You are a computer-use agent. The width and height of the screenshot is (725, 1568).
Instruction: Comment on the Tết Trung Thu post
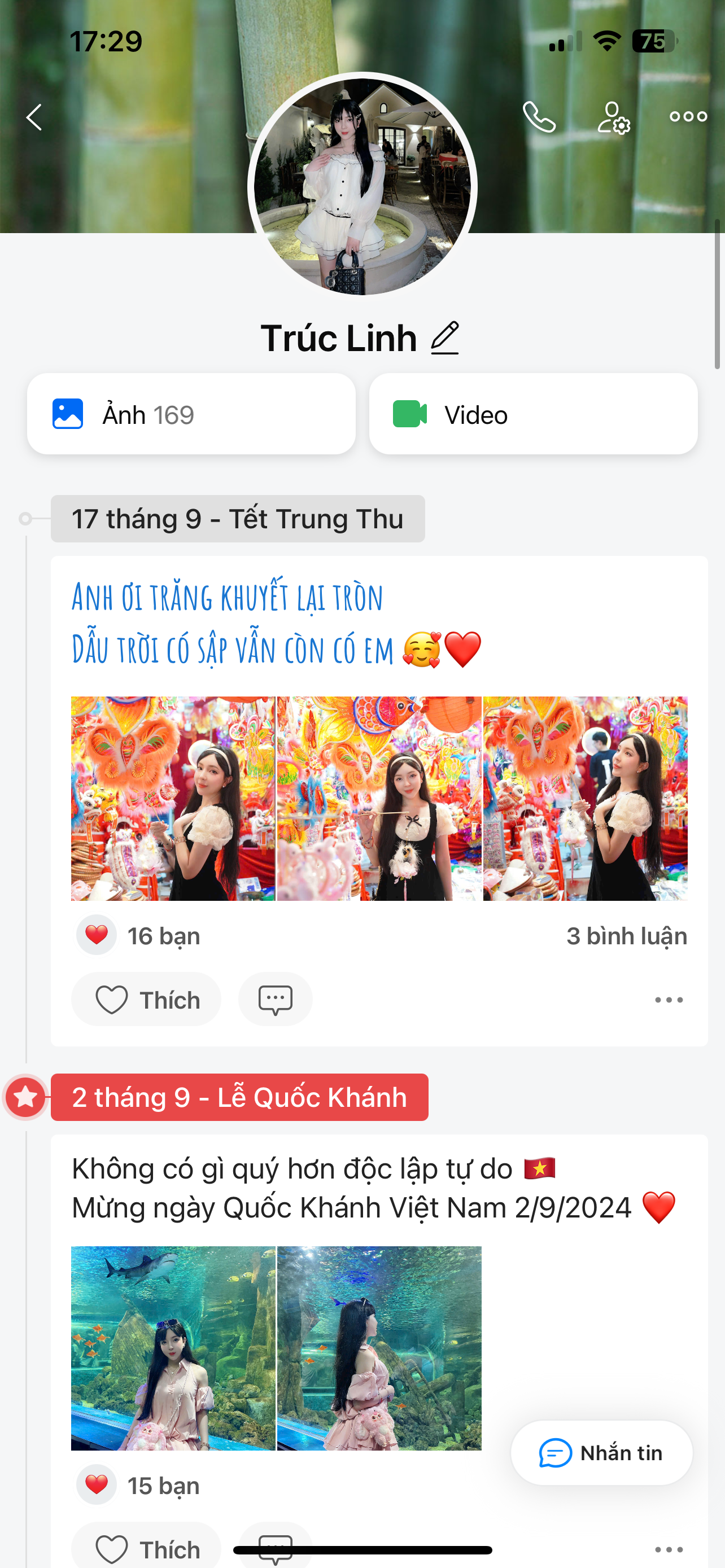[x=275, y=1000]
